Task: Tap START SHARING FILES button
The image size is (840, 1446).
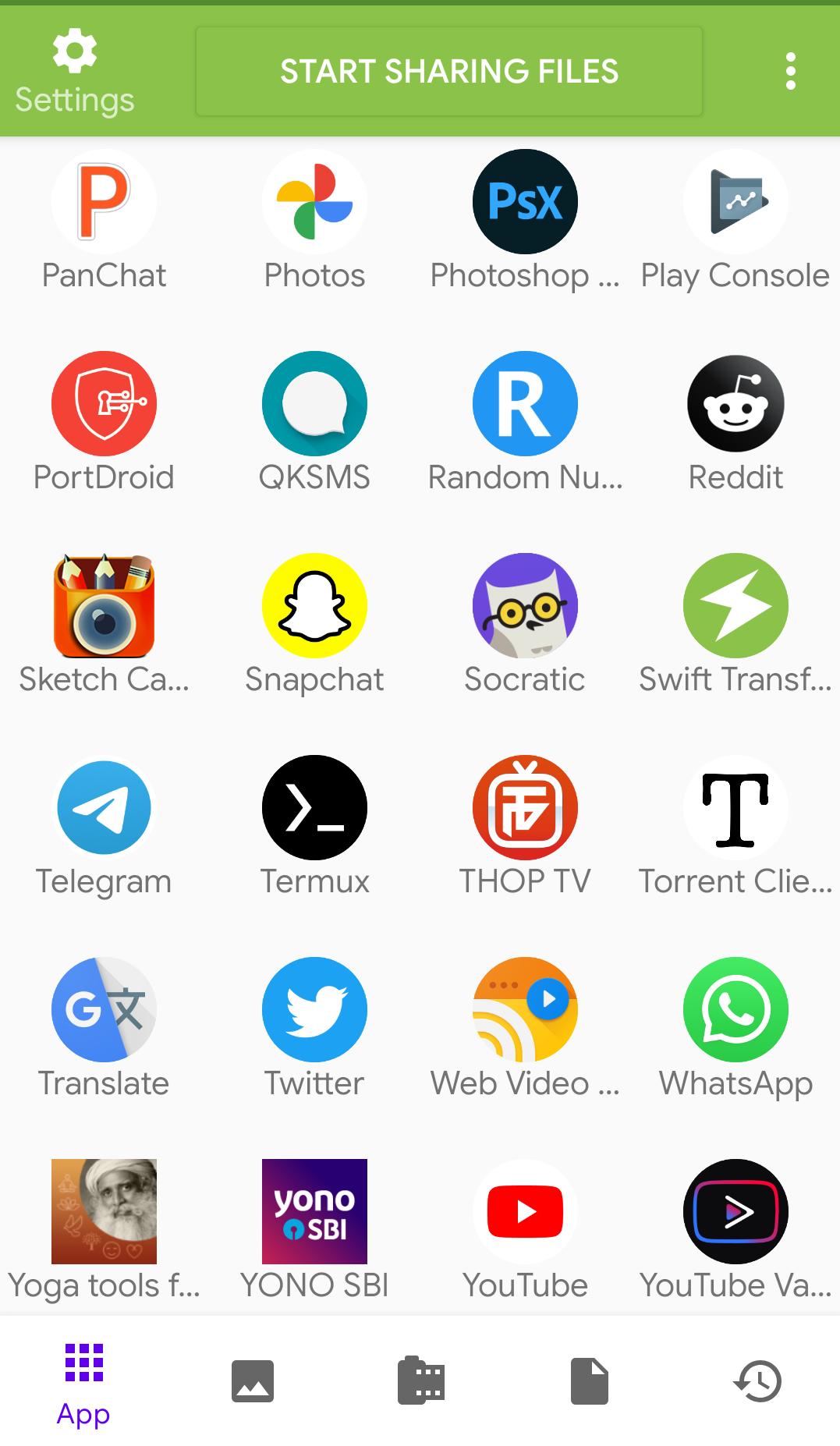Action: coord(448,72)
